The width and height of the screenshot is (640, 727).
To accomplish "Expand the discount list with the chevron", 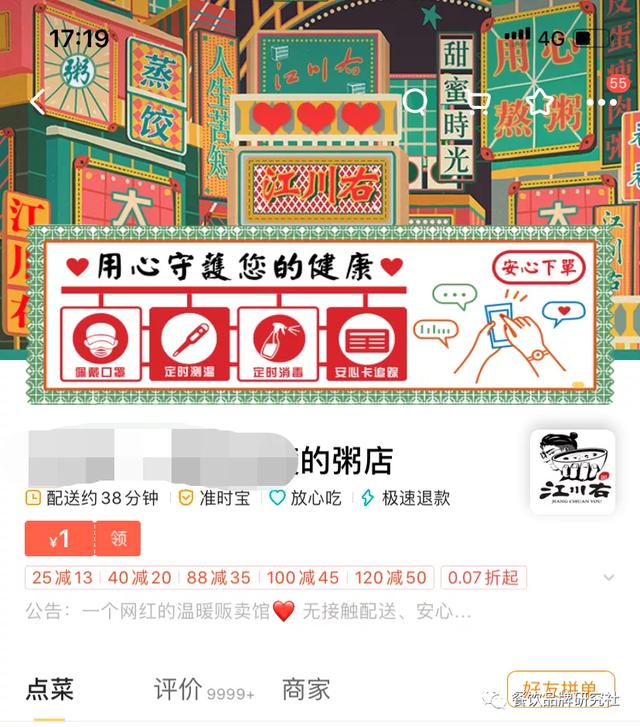I will click(x=608, y=578).
